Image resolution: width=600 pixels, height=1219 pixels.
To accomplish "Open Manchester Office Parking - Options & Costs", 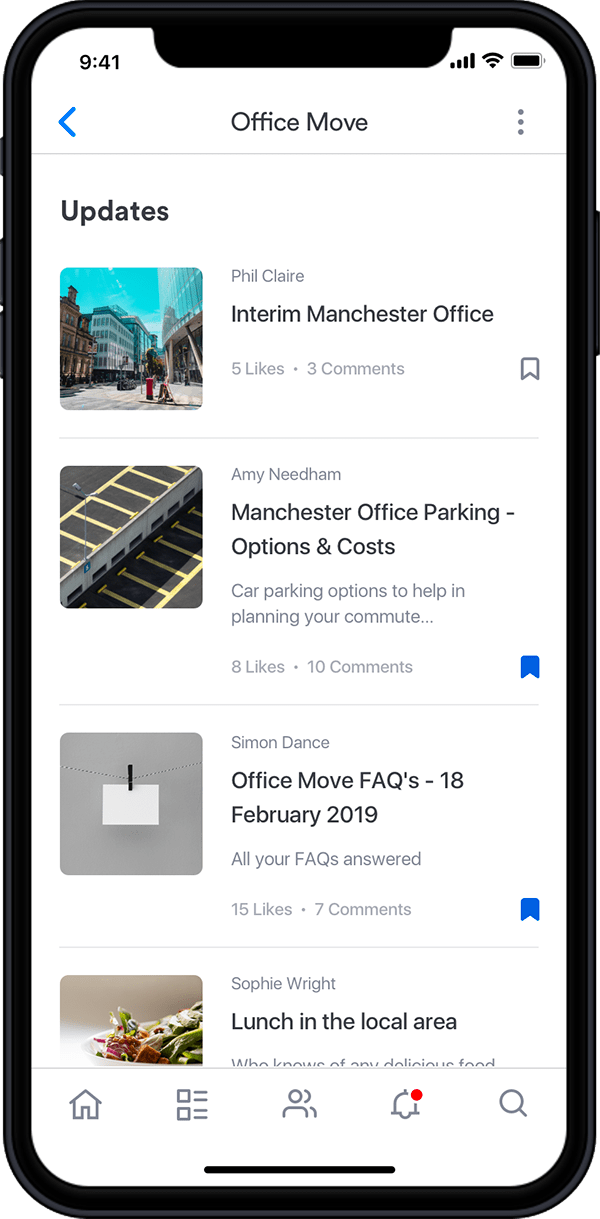I will pos(372,529).
